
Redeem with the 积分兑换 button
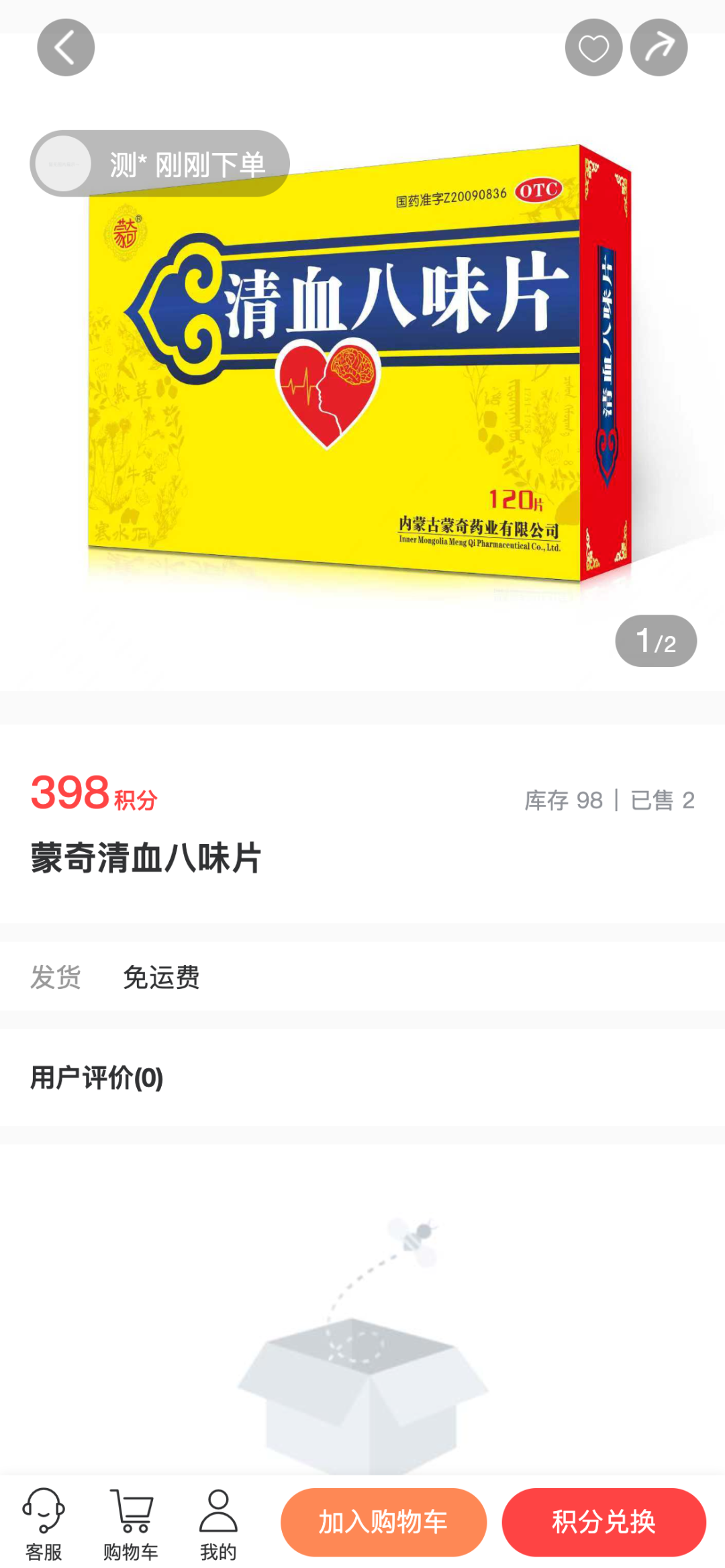tap(603, 1522)
